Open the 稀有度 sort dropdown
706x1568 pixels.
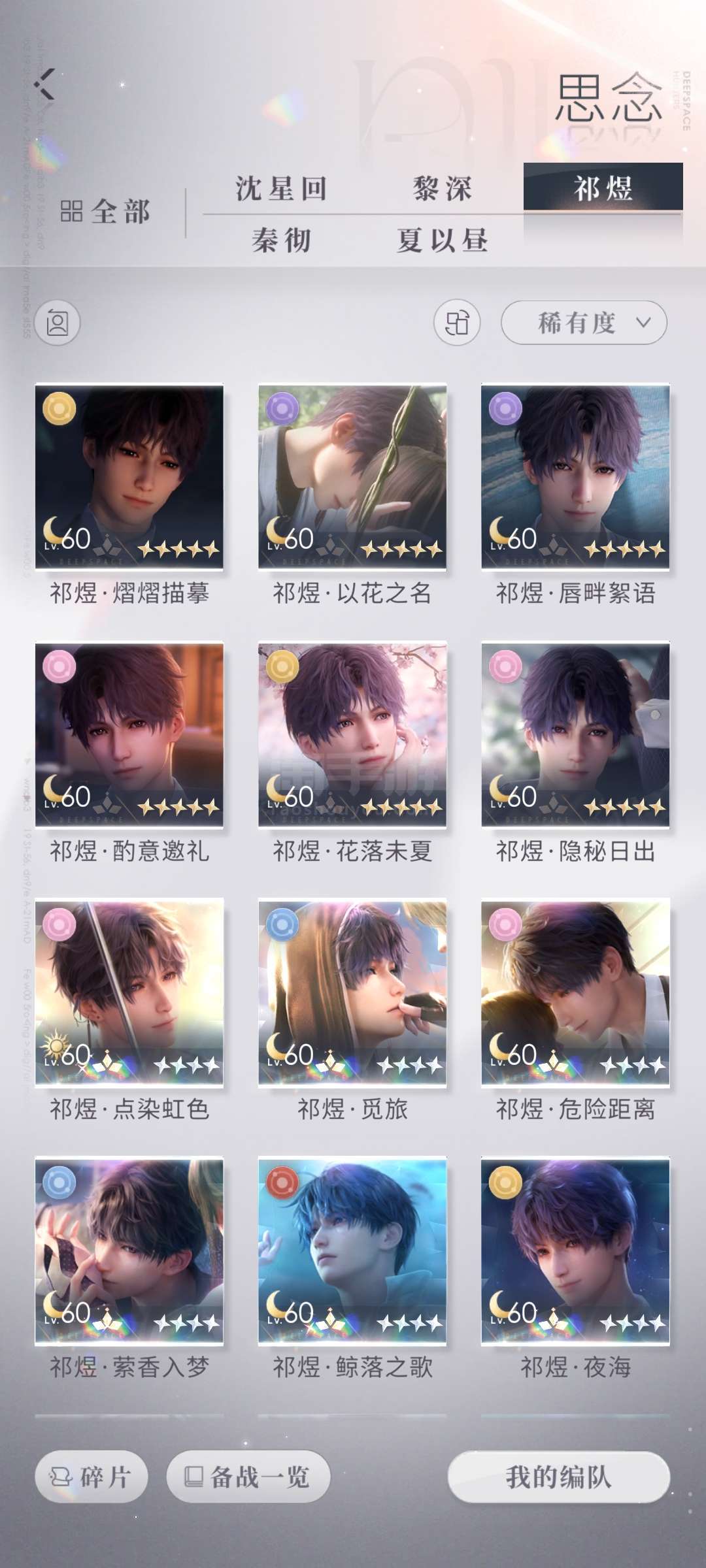[x=584, y=322]
